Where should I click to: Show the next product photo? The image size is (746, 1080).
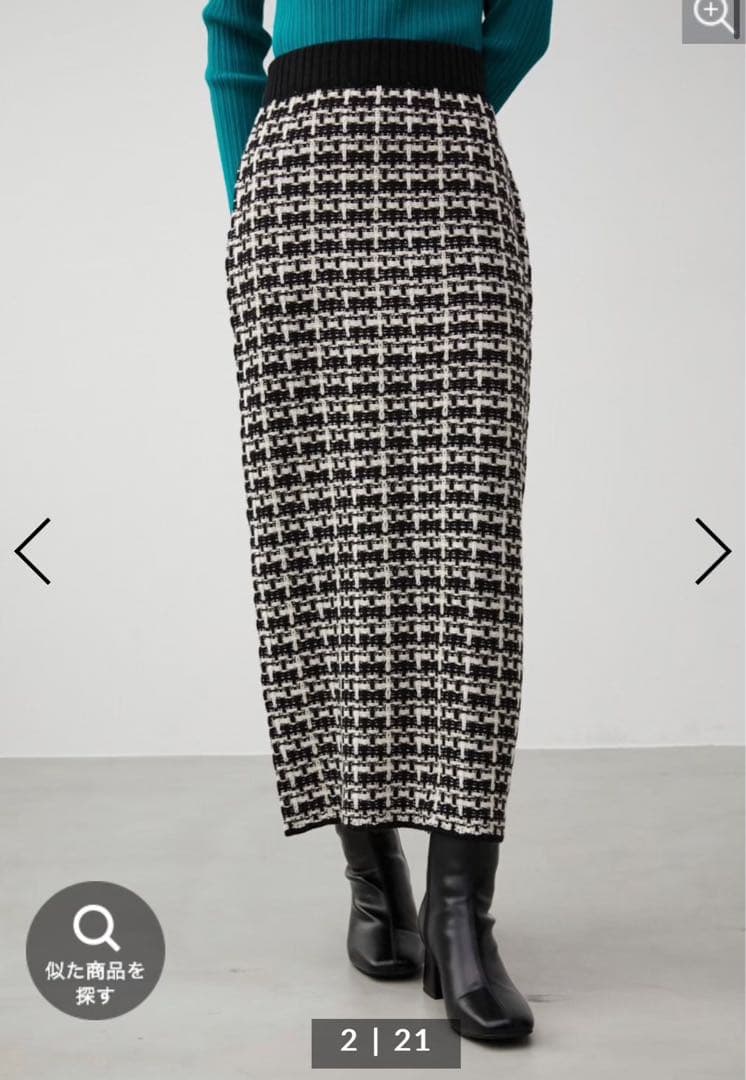713,551
